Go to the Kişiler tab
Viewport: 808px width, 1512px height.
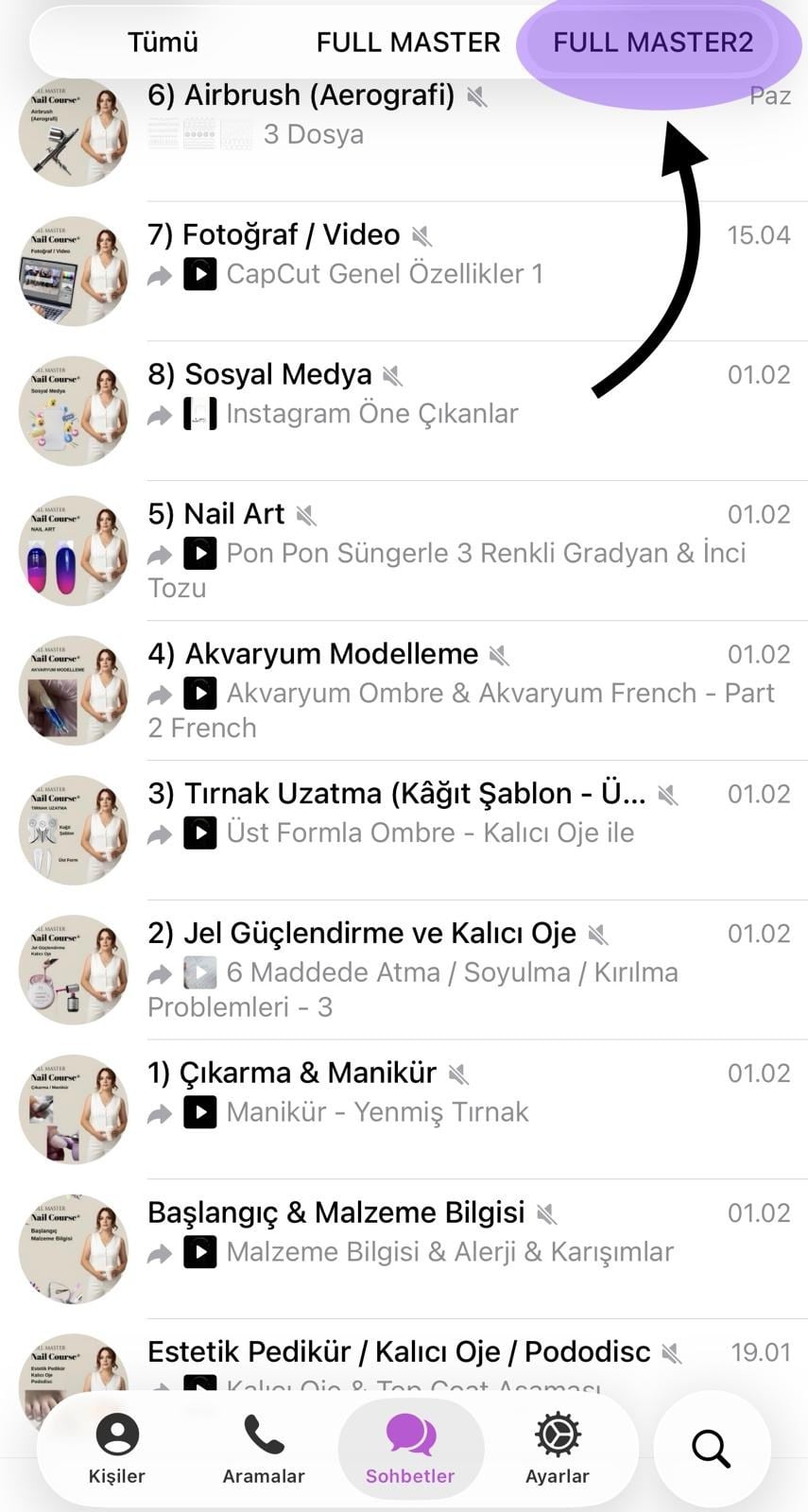click(x=117, y=1450)
